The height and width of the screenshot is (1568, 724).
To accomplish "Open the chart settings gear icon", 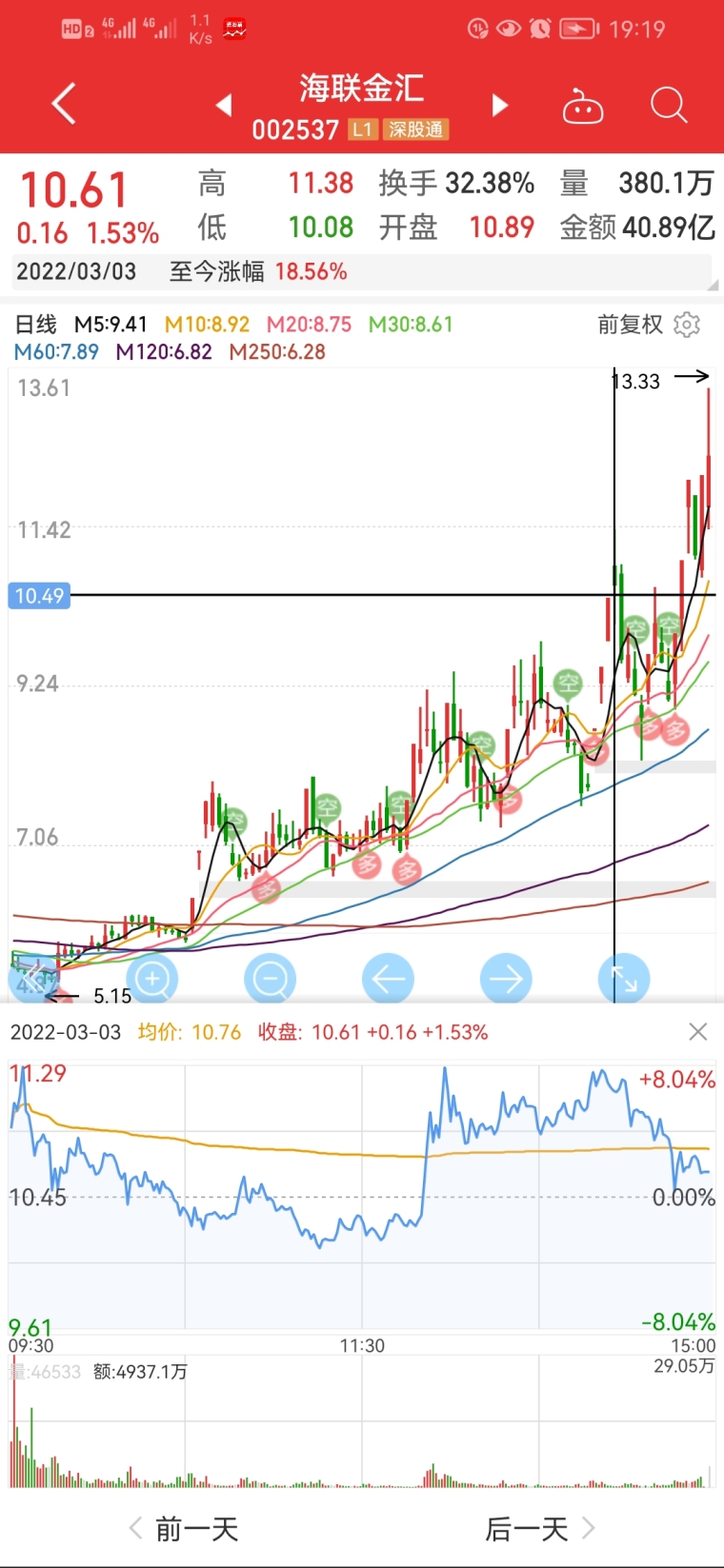I will point(686,325).
